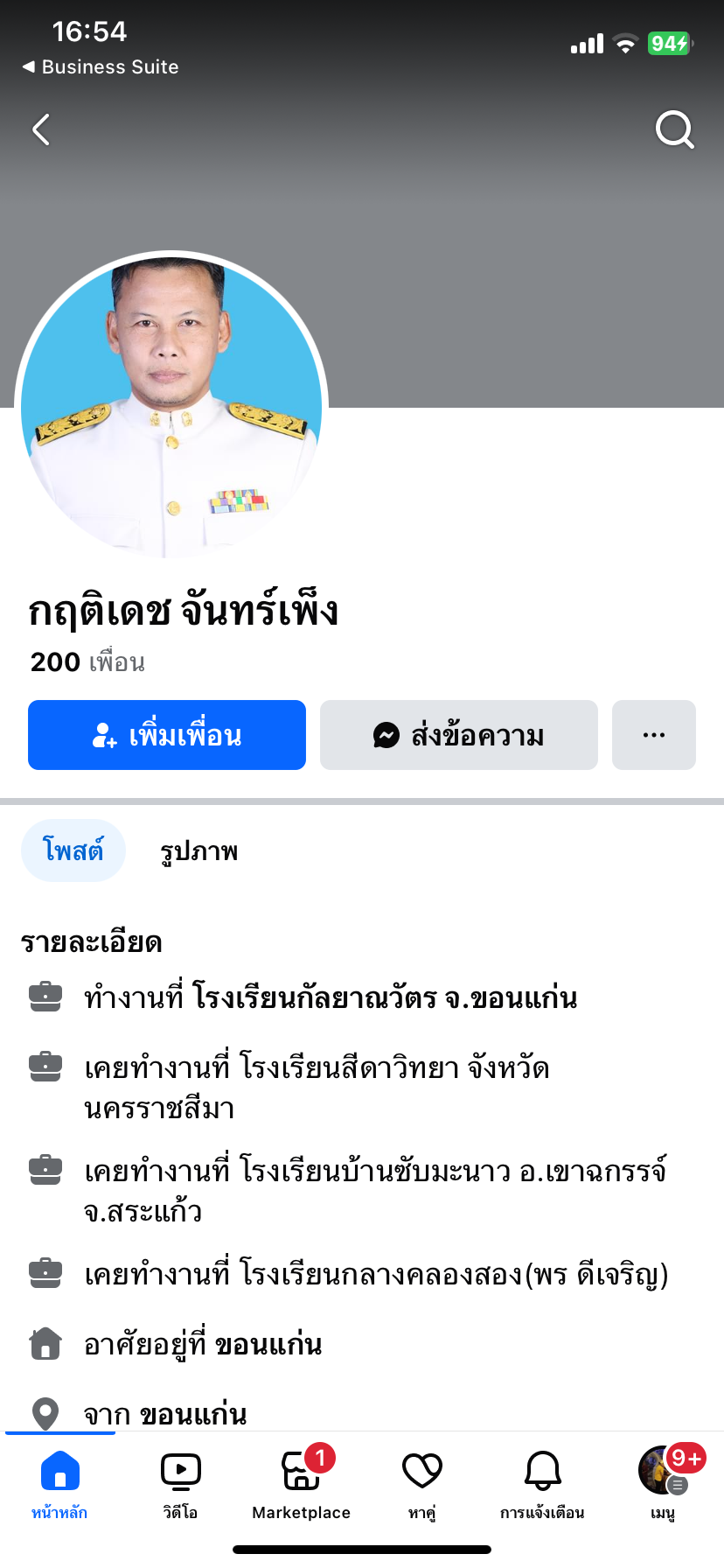The height and width of the screenshot is (1568, 724).
Task: Open workplace โรงเรียนกัลยาณวัตร จ.ขอนแก่น
Action: pyautogui.click(x=385, y=997)
